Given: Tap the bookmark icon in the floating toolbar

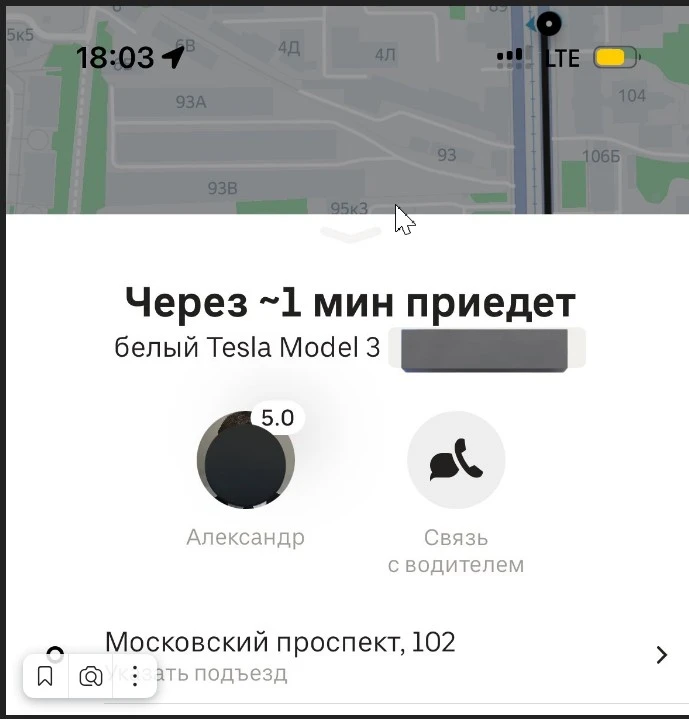Looking at the screenshot, I should [45, 676].
